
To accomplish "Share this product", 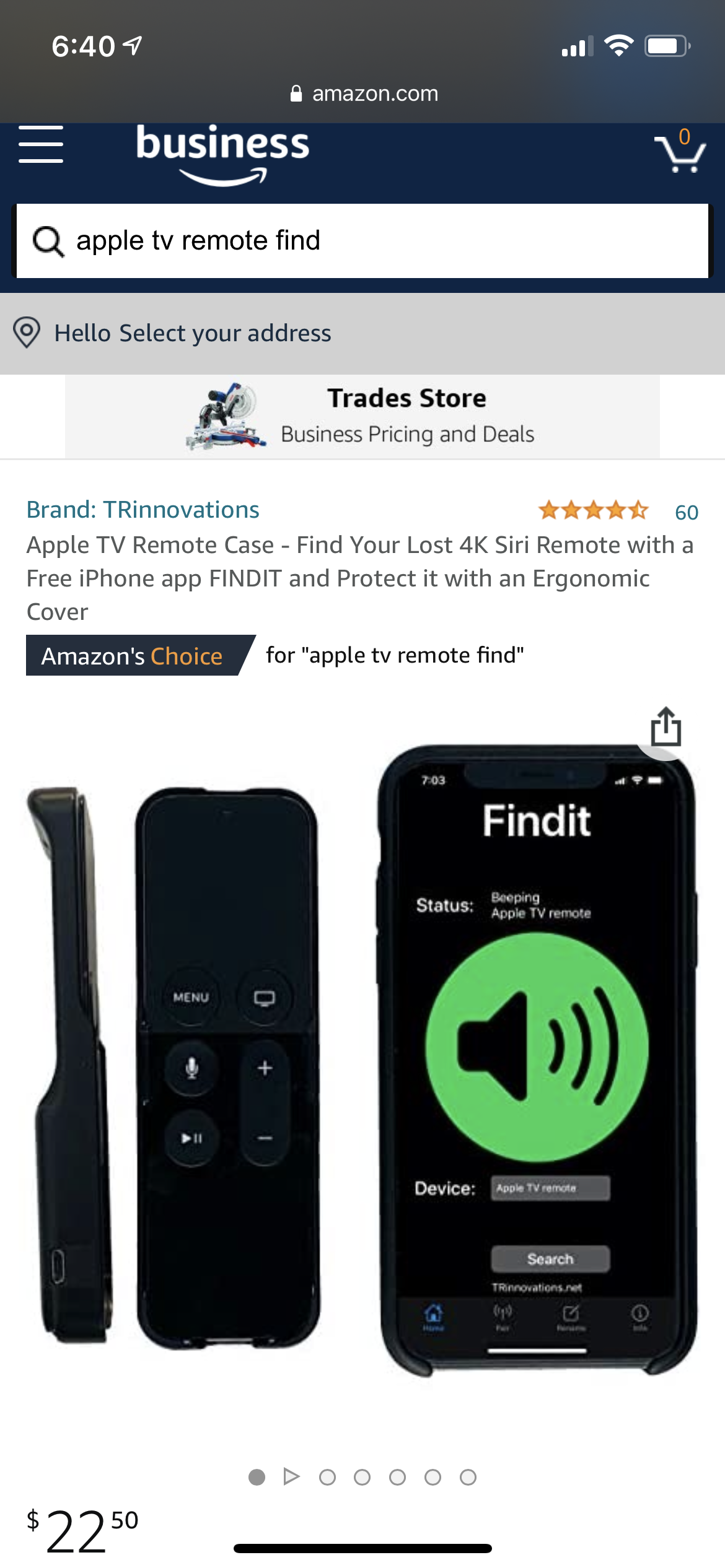I will [666, 726].
